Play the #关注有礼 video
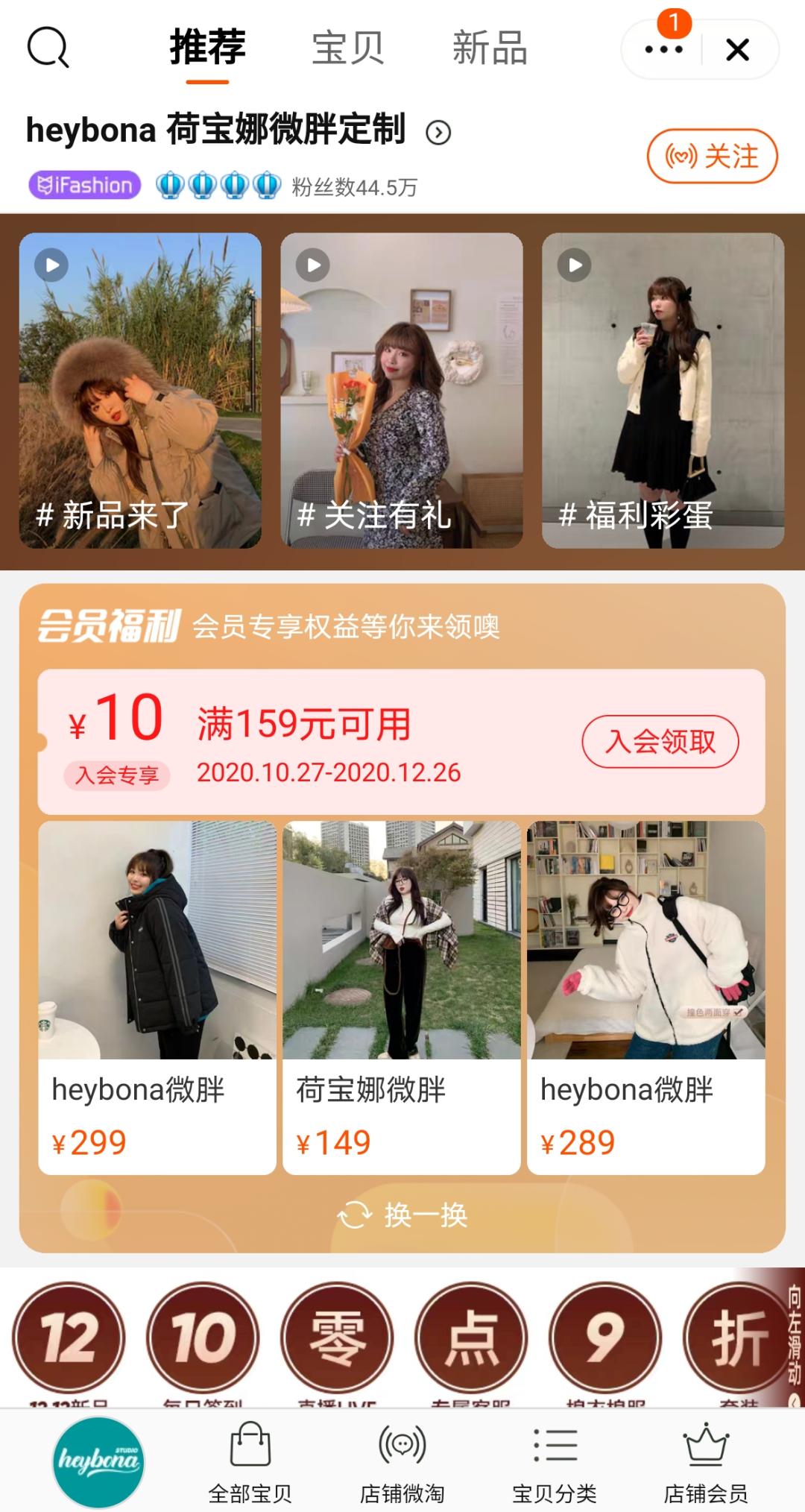805x1512 pixels. tap(402, 390)
